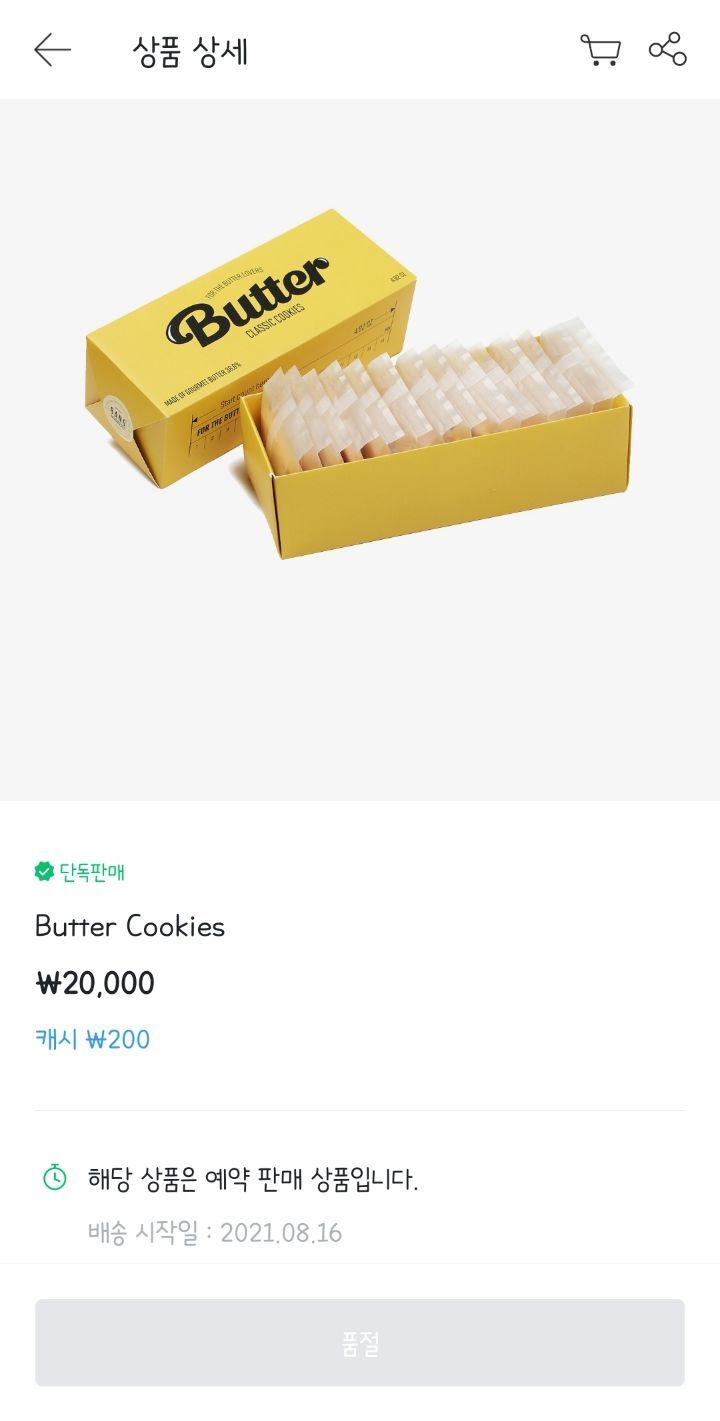The height and width of the screenshot is (1421, 720).
Task: Share this Butter Cookies product
Action: [x=667, y=49]
